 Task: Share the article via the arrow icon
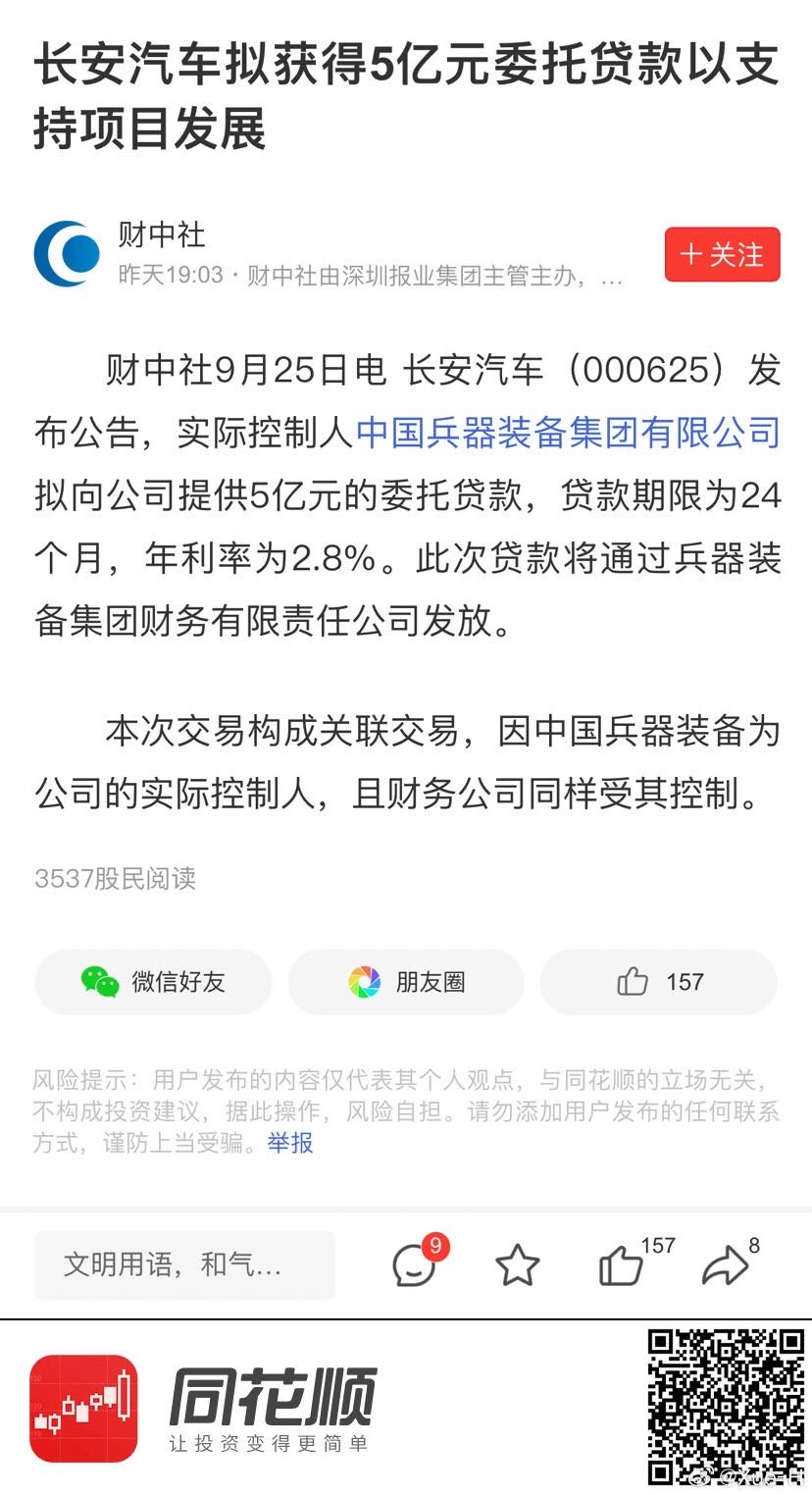point(726,1265)
